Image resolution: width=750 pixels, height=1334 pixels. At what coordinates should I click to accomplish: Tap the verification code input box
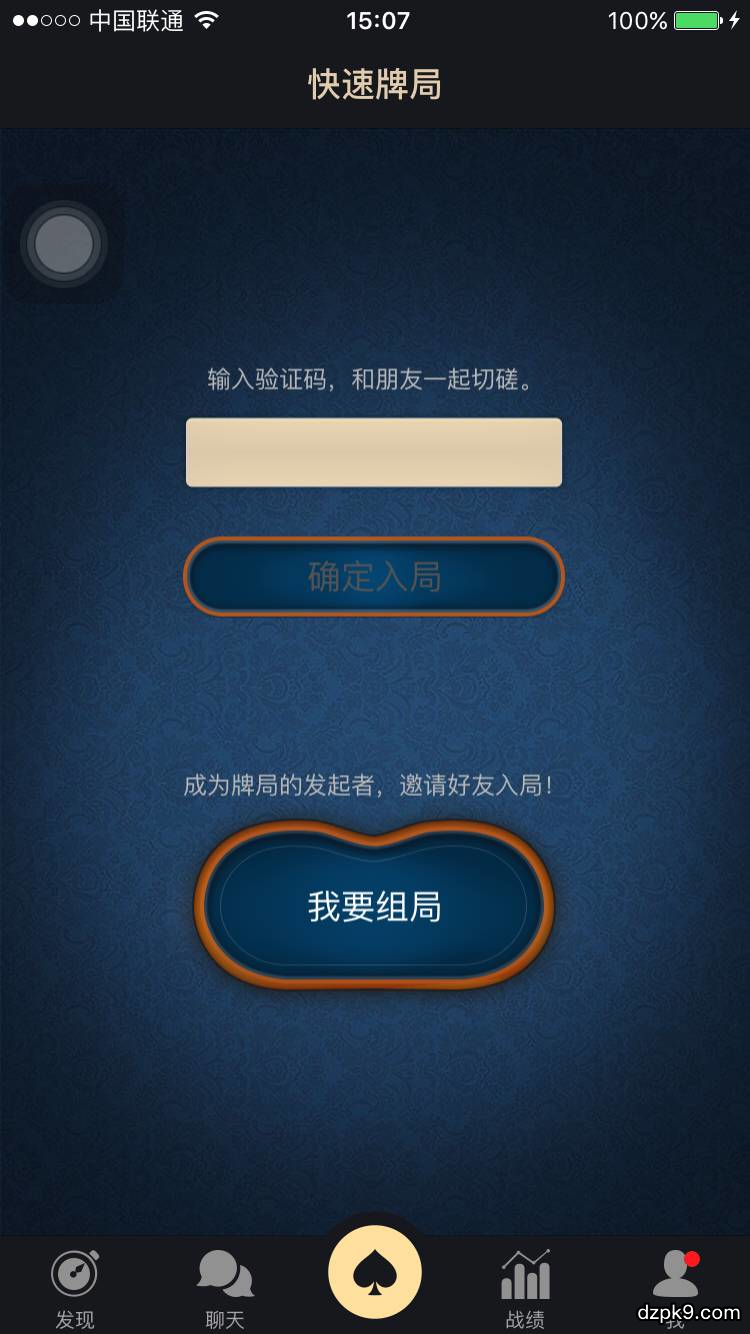(x=374, y=452)
